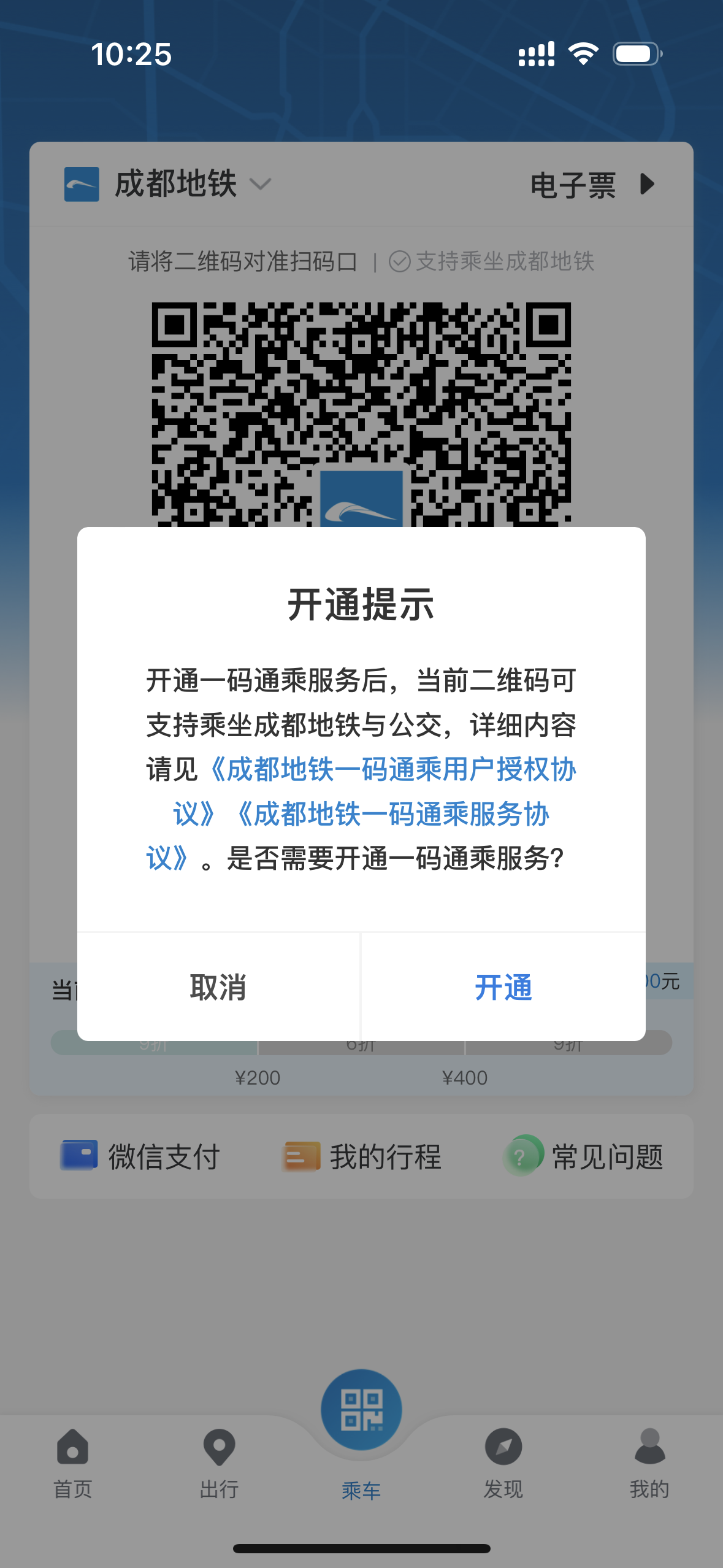Tap 取消 to cancel the dialog
This screenshot has height=1568, width=723.
pos(218,987)
